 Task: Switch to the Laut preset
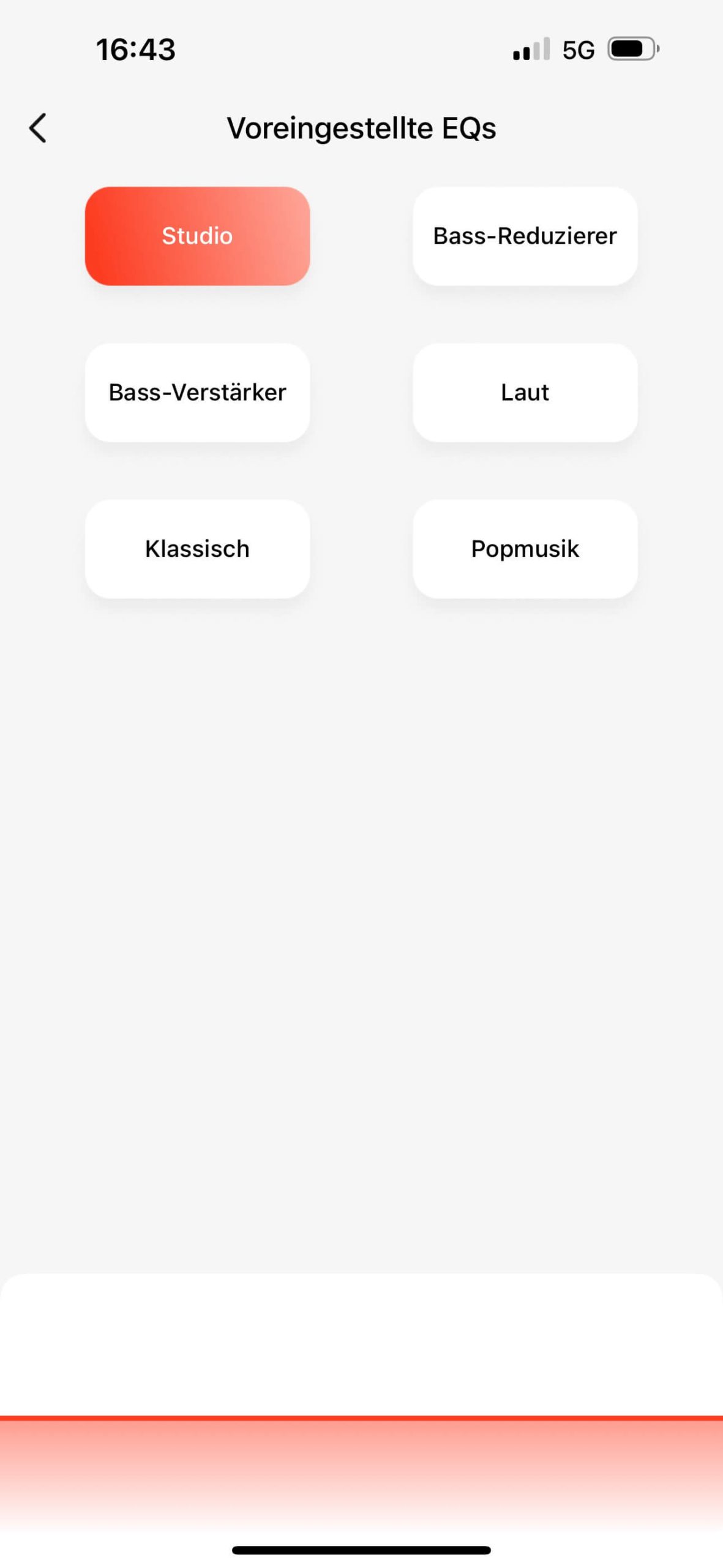(525, 392)
